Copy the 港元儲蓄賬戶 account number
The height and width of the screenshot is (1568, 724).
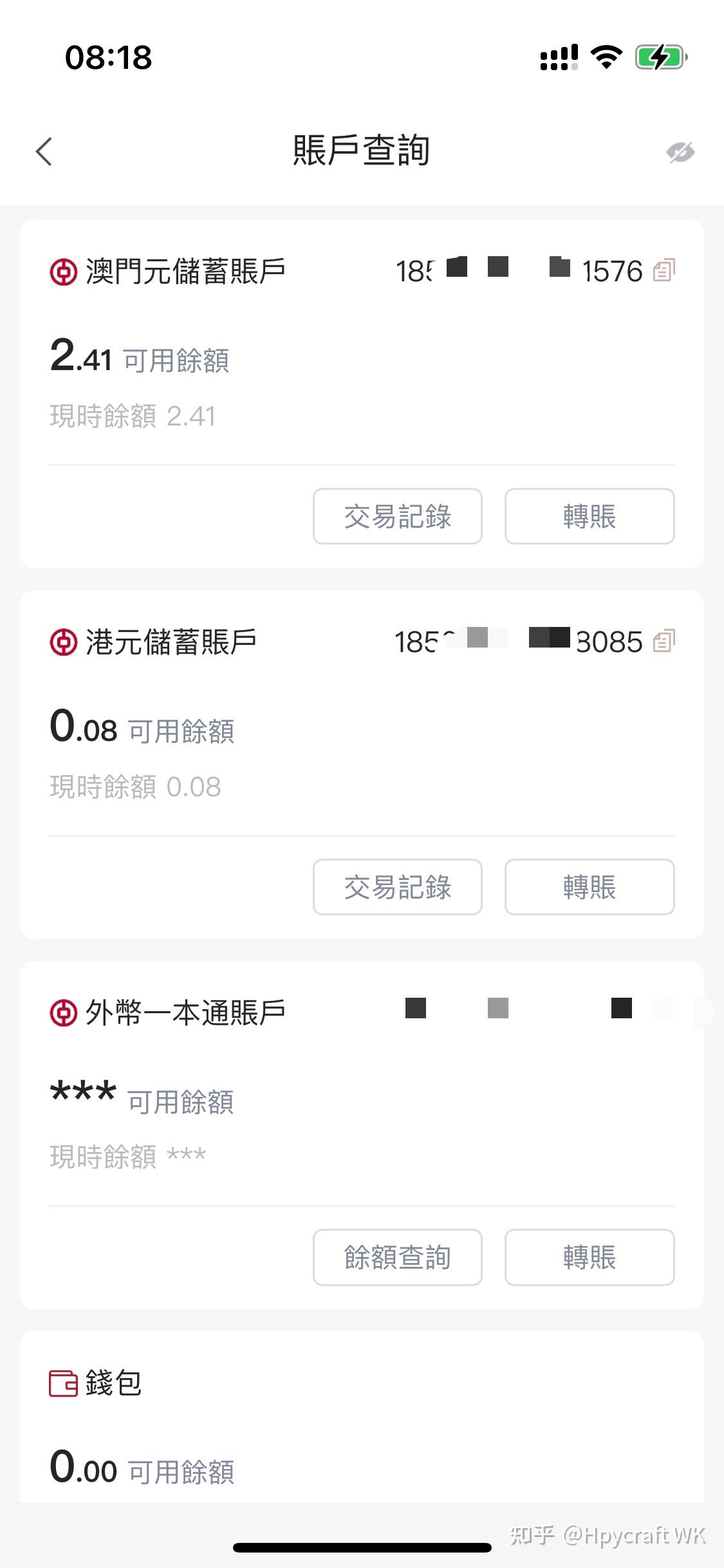click(664, 641)
